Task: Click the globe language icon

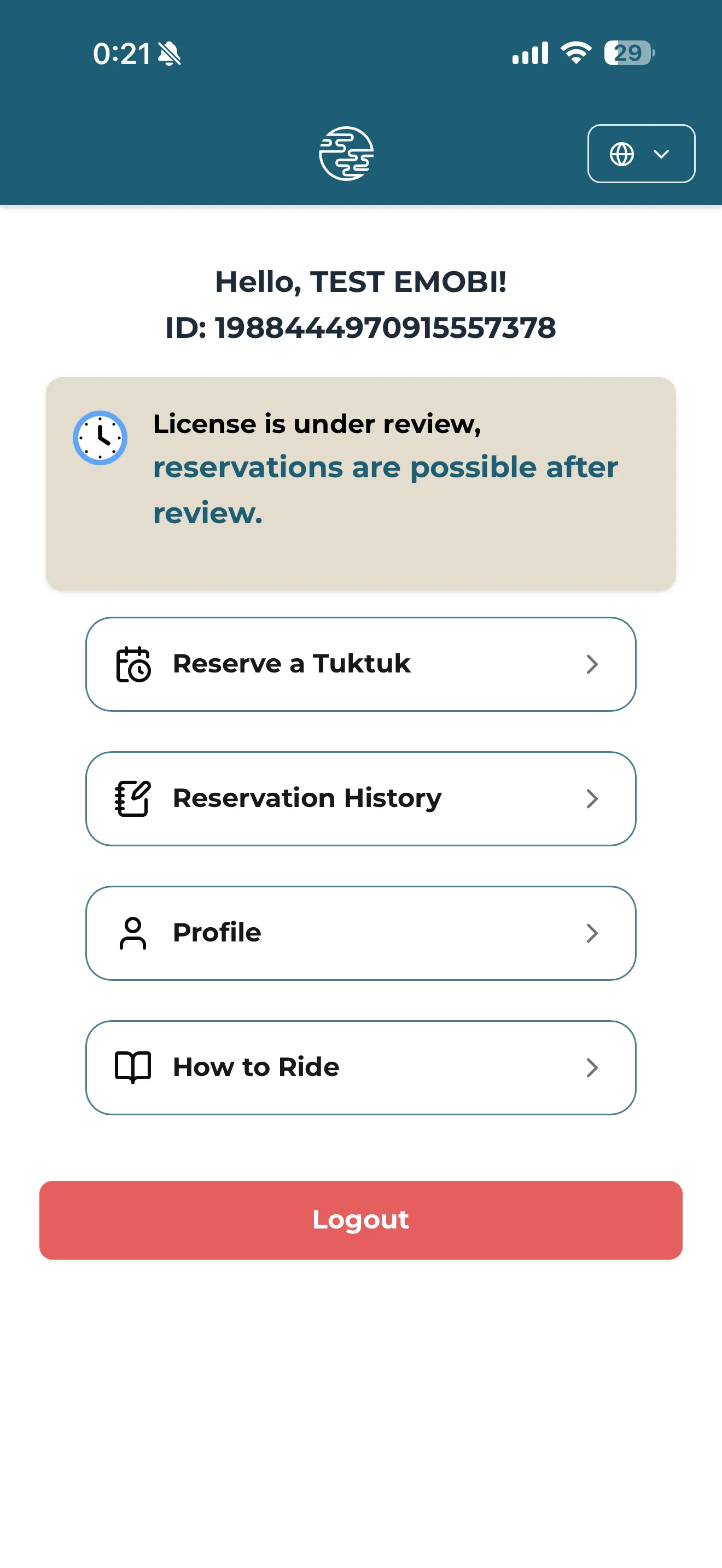Action: 621,154
